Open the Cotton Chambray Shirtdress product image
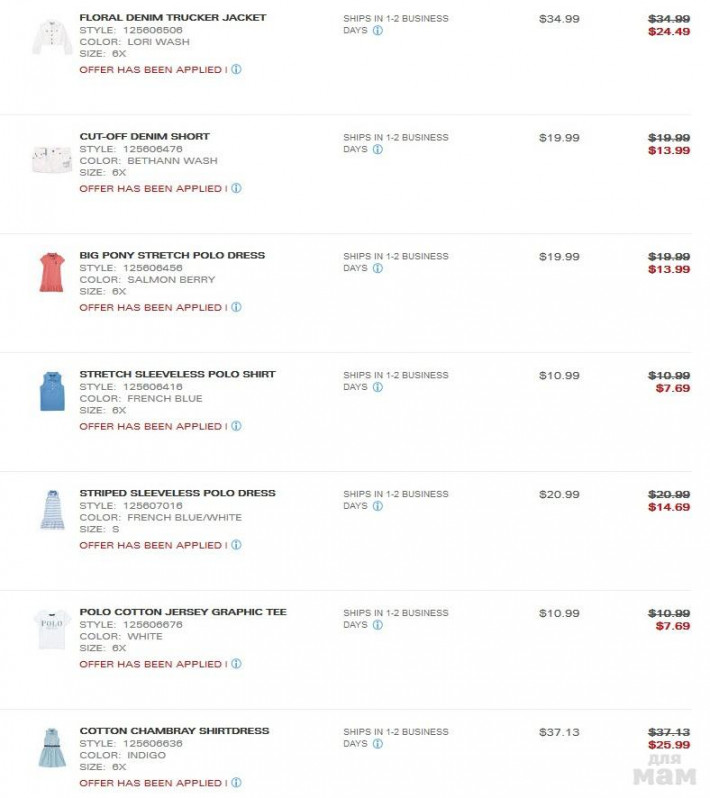The width and height of the screenshot is (710, 798). [51, 748]
